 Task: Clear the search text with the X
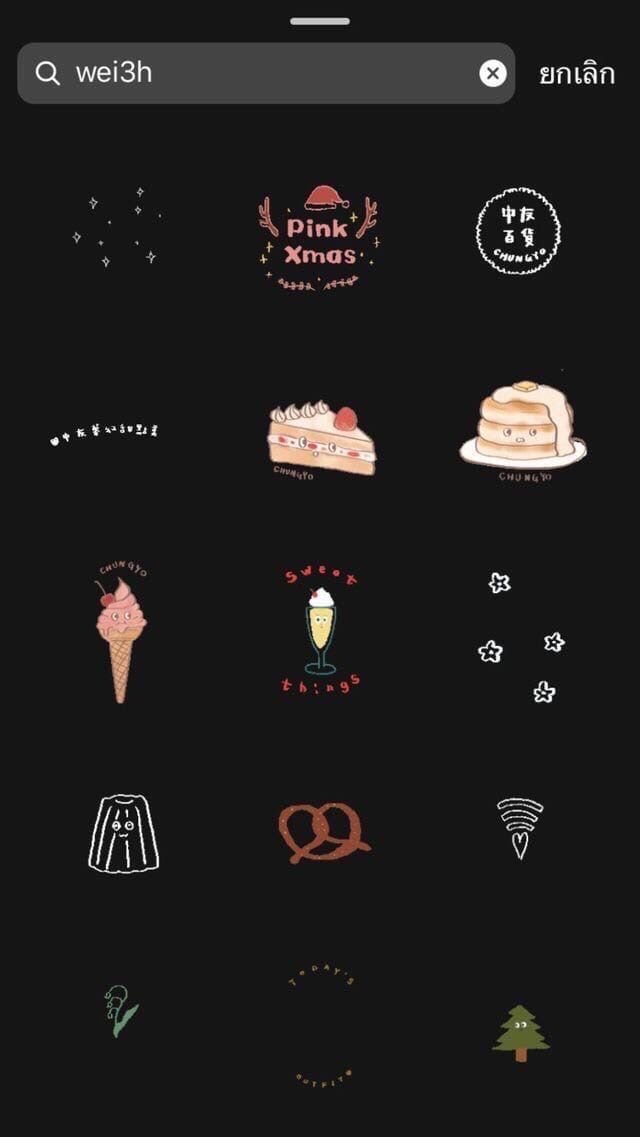pyautogui.click(x=492, y=73)
